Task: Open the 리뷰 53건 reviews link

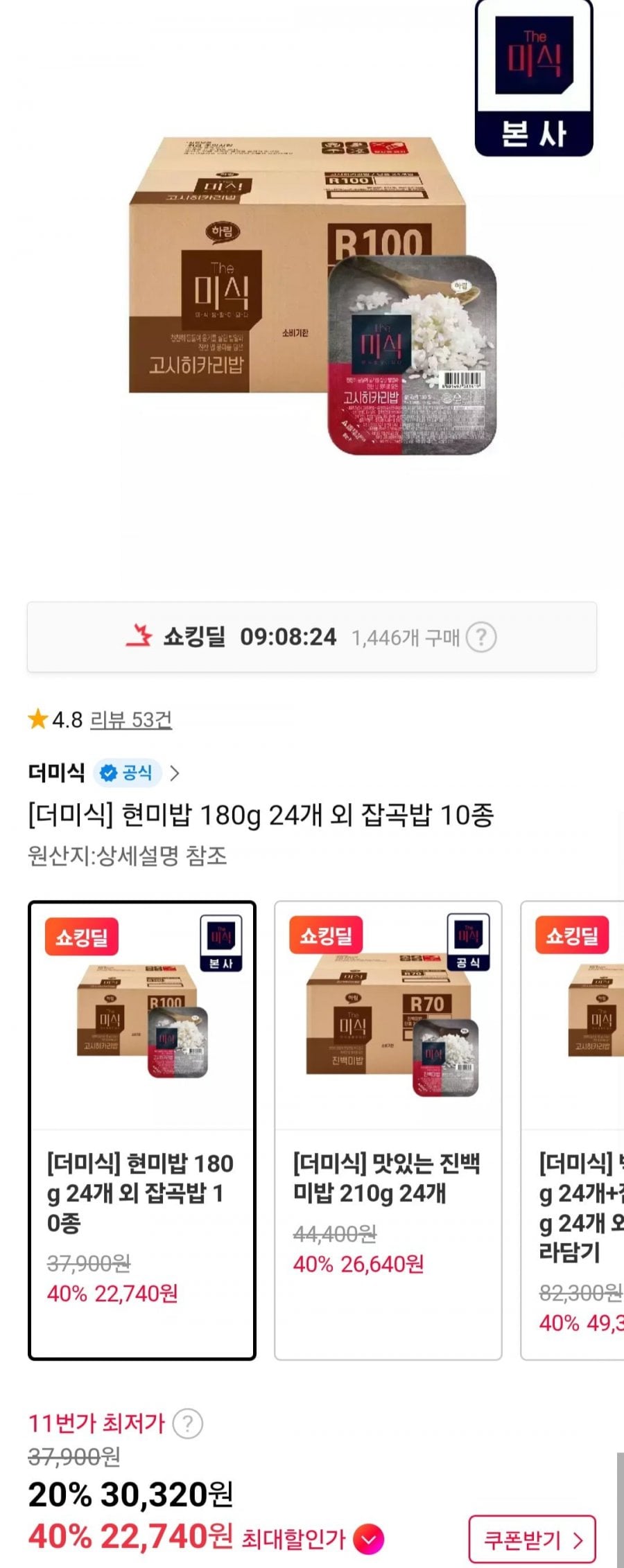Action: 130,720
